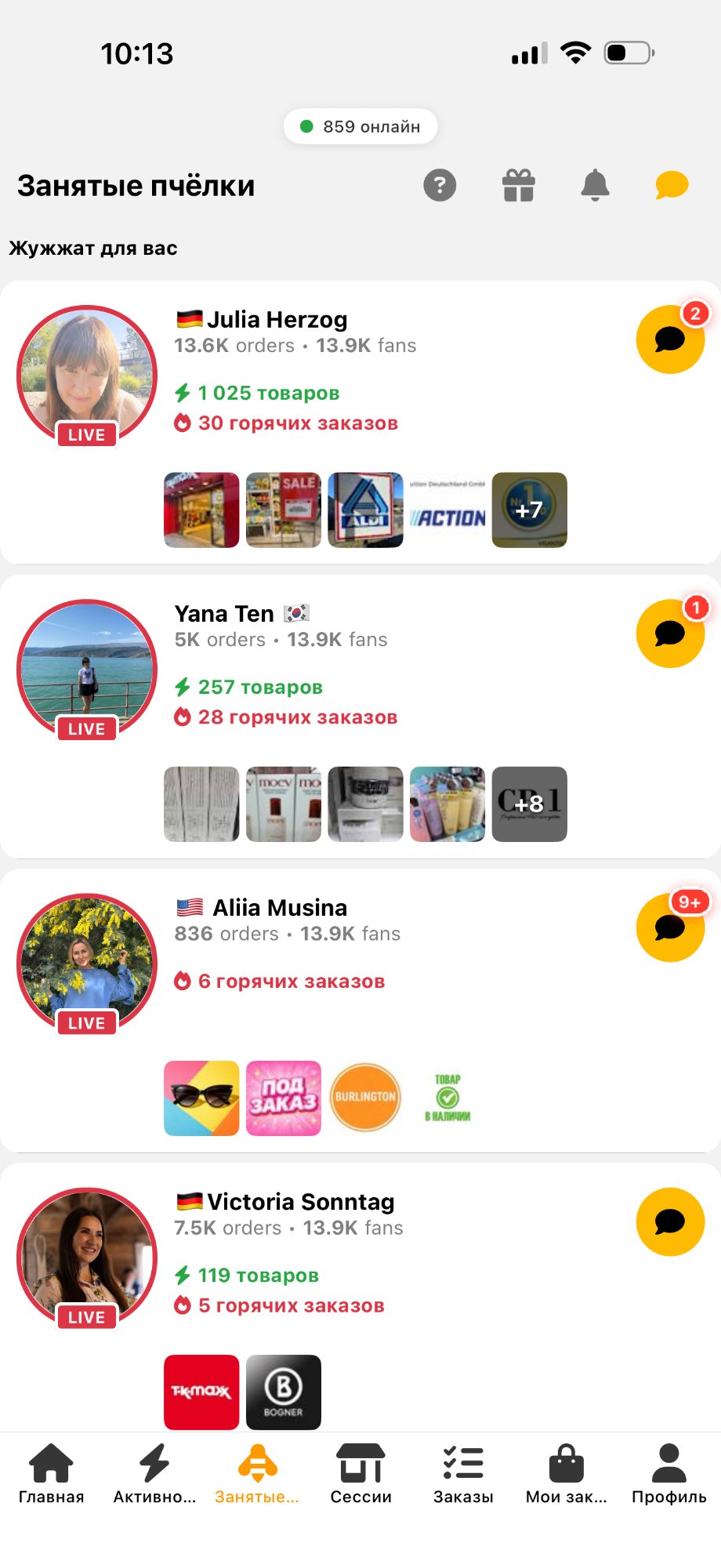721x1568 pixels.
Task: Open Yana Ten's live avatar
Action: click(x=87, y=670)
